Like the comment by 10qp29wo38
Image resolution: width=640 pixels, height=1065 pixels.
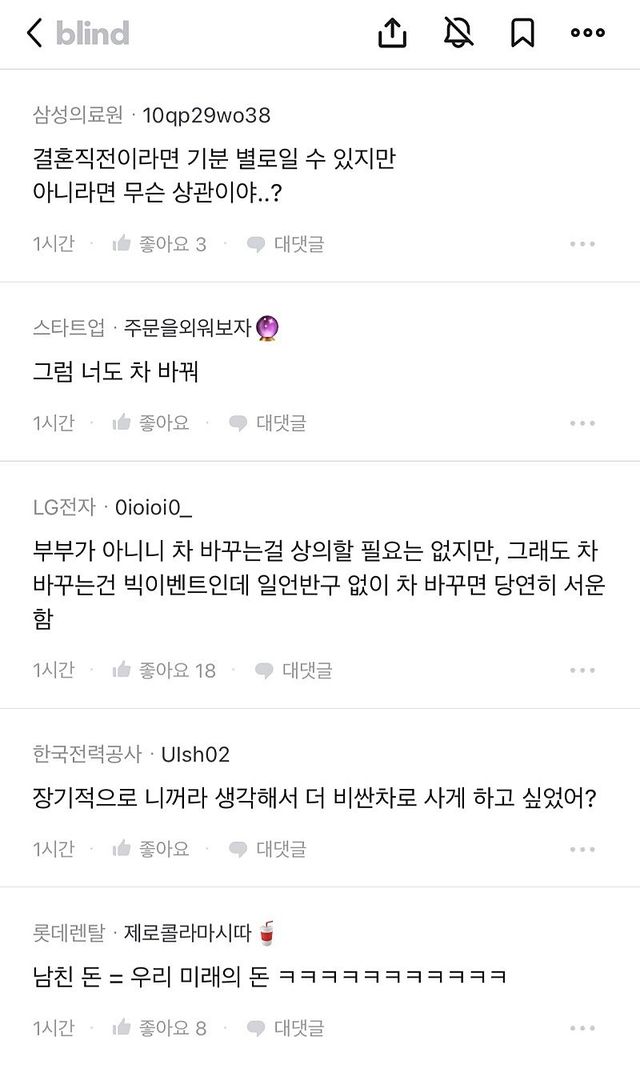click(159, 243)
